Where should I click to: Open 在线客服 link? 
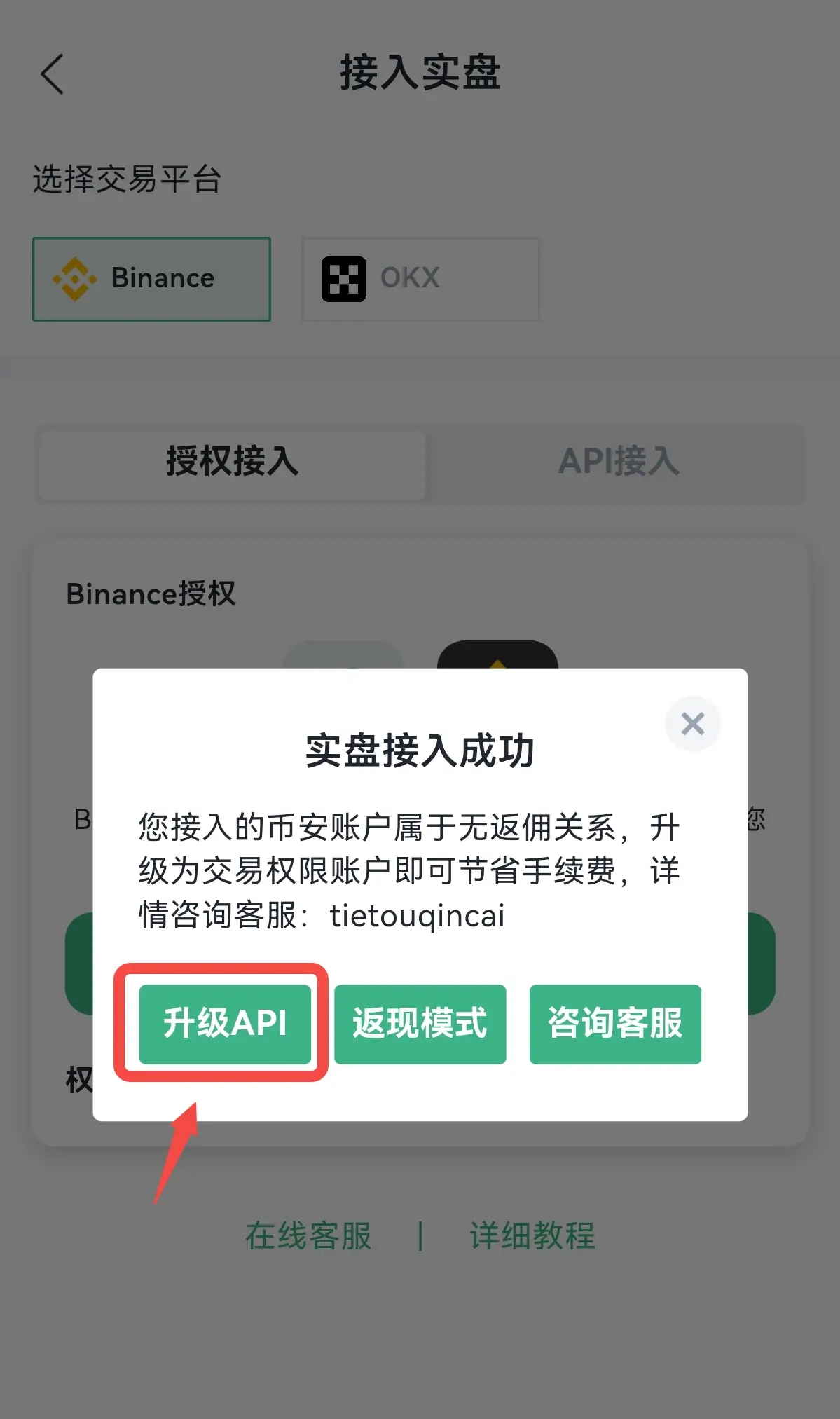pyautogui.click(x=308, y=1235)
